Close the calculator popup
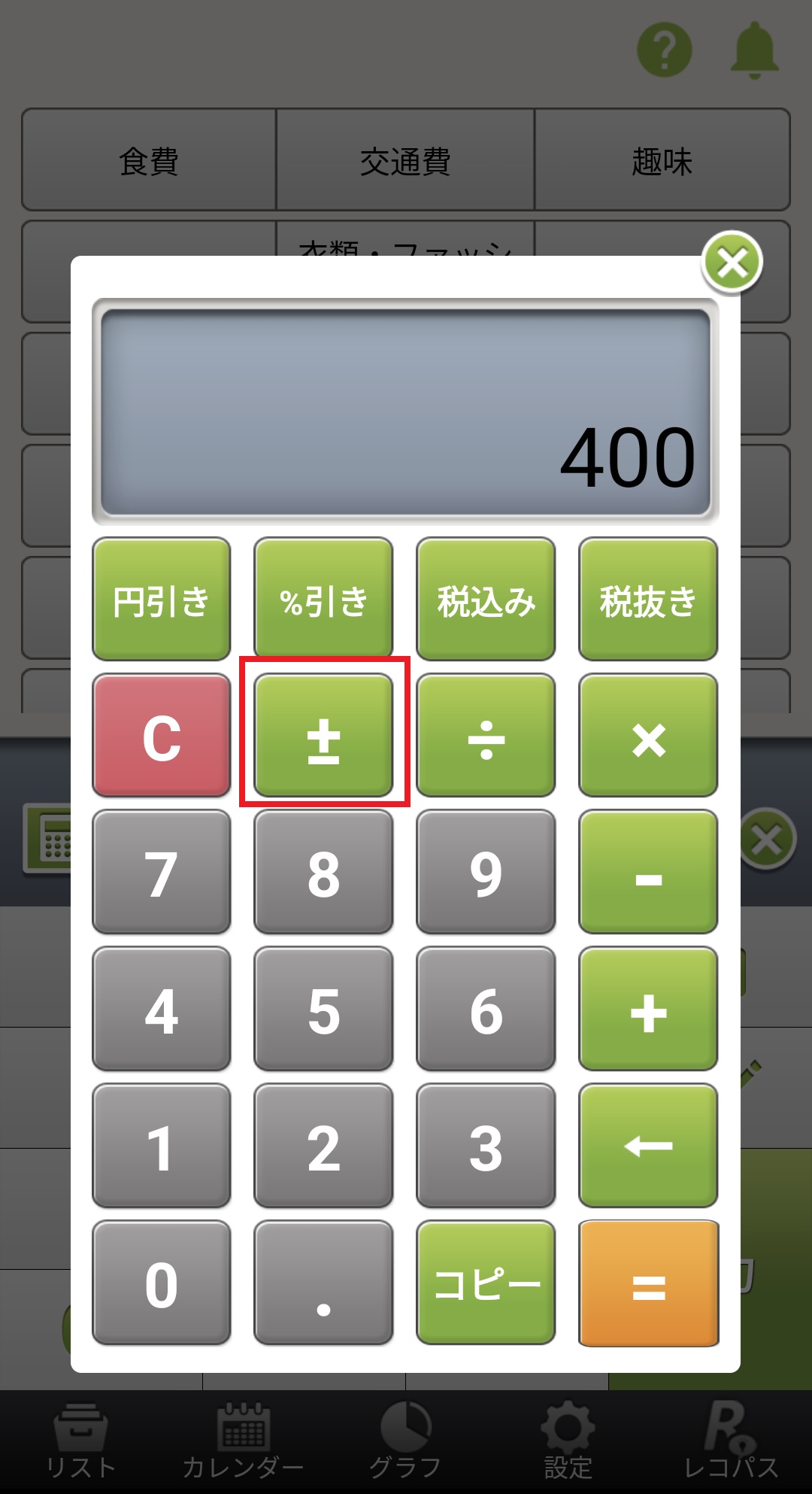This screenshot has width=812, height=1494. (x=732, y=263)
